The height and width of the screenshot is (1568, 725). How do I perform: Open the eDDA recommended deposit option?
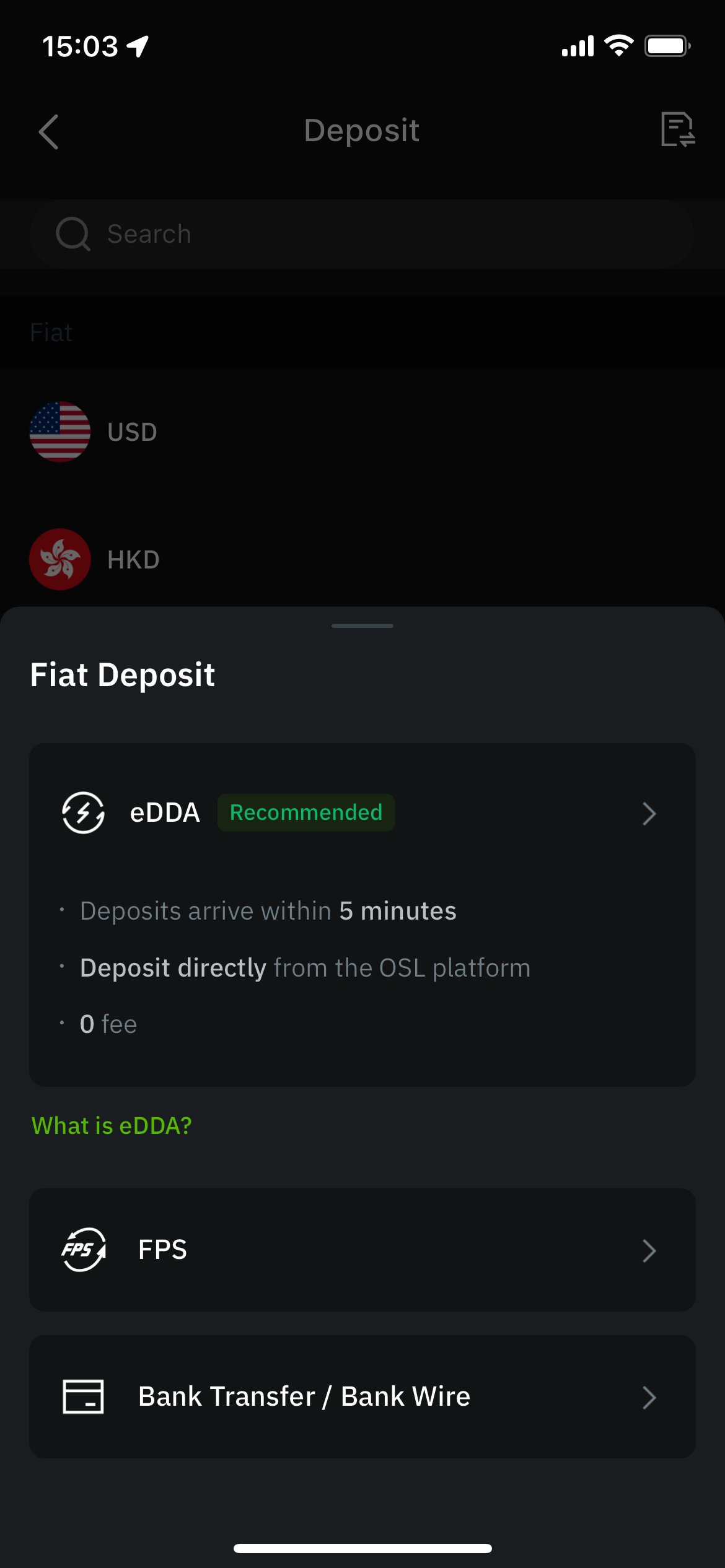tap(362, 914)
